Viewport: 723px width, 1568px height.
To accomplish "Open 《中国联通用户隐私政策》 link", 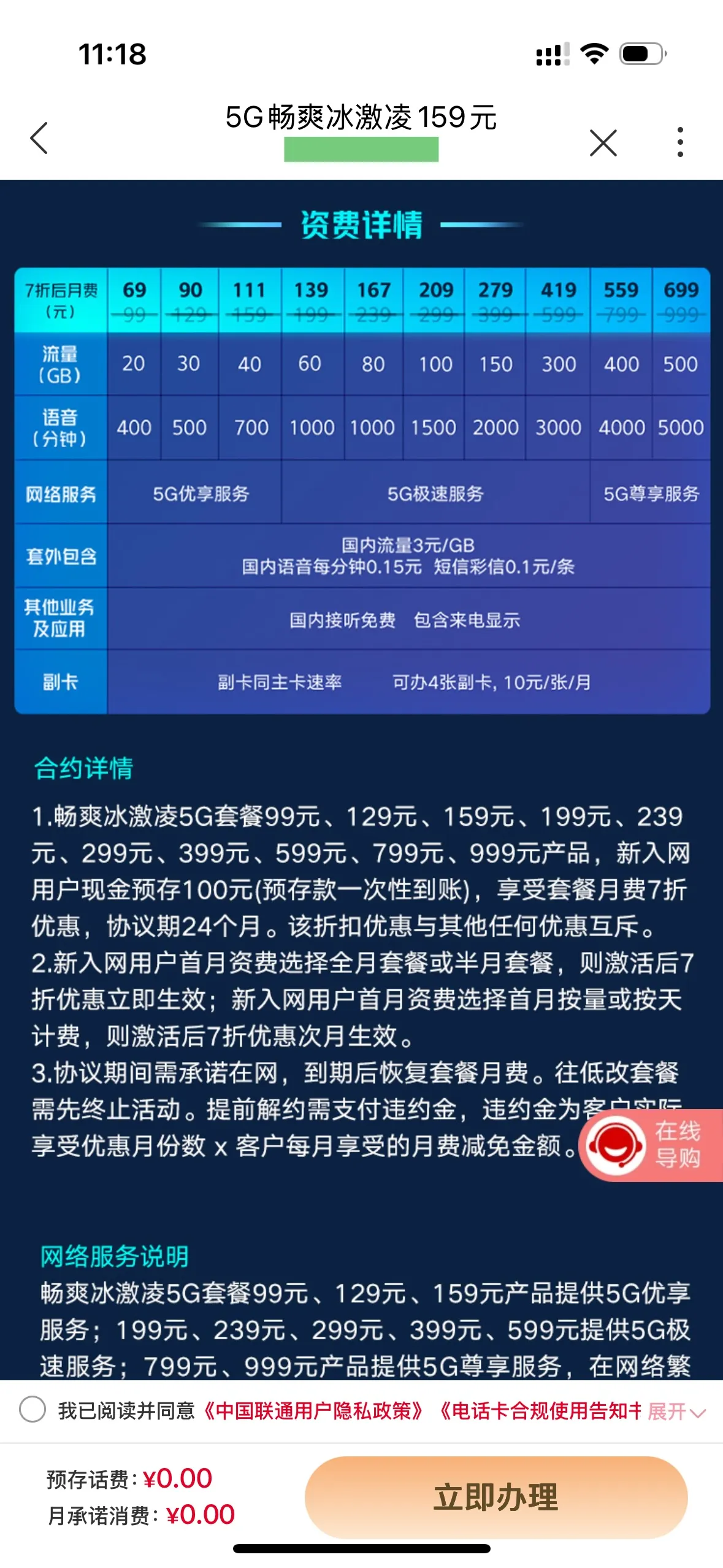I will pyautogui.click(x=313, y=1411).
